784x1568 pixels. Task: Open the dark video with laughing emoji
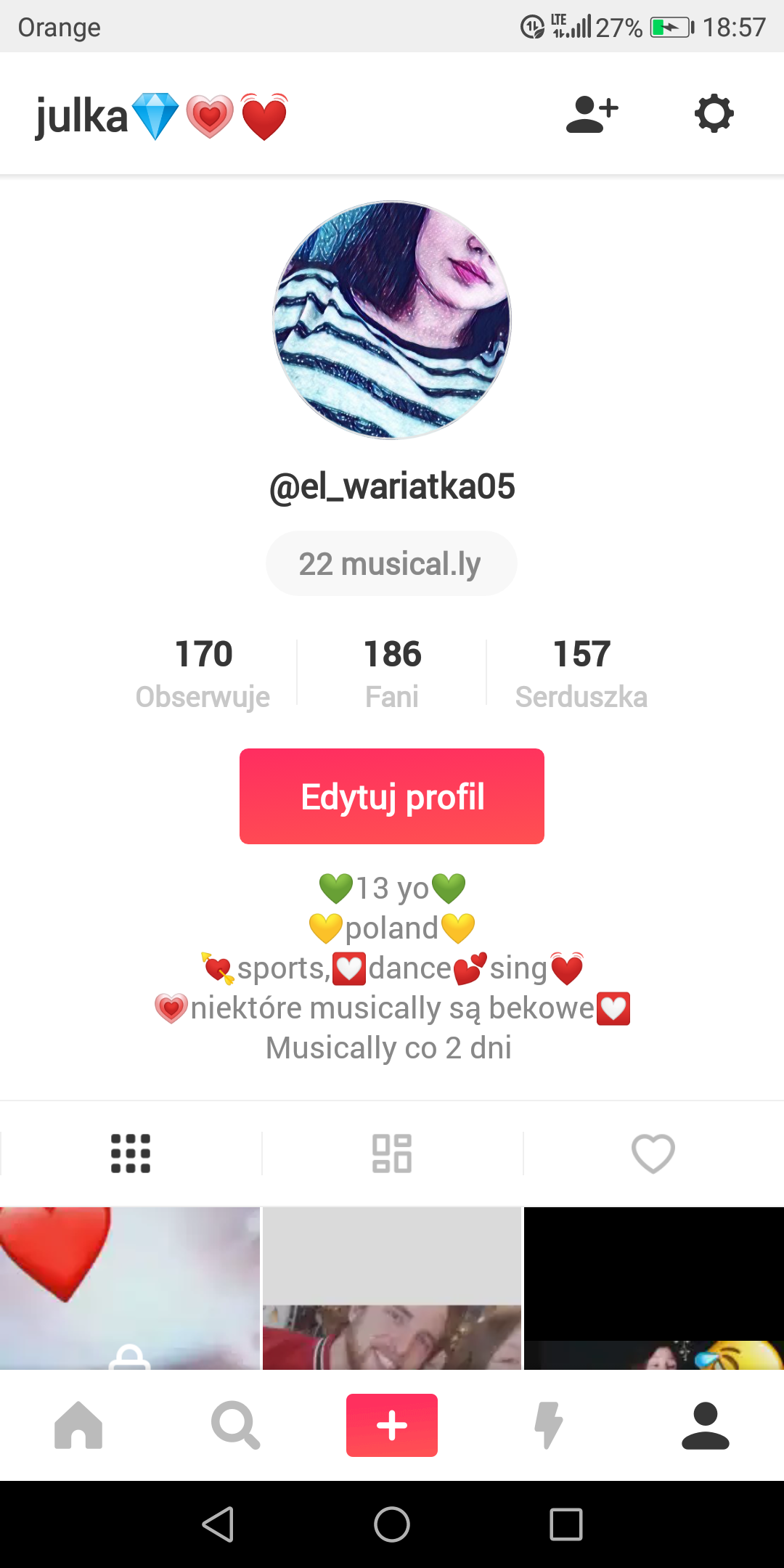[653, 1289]
